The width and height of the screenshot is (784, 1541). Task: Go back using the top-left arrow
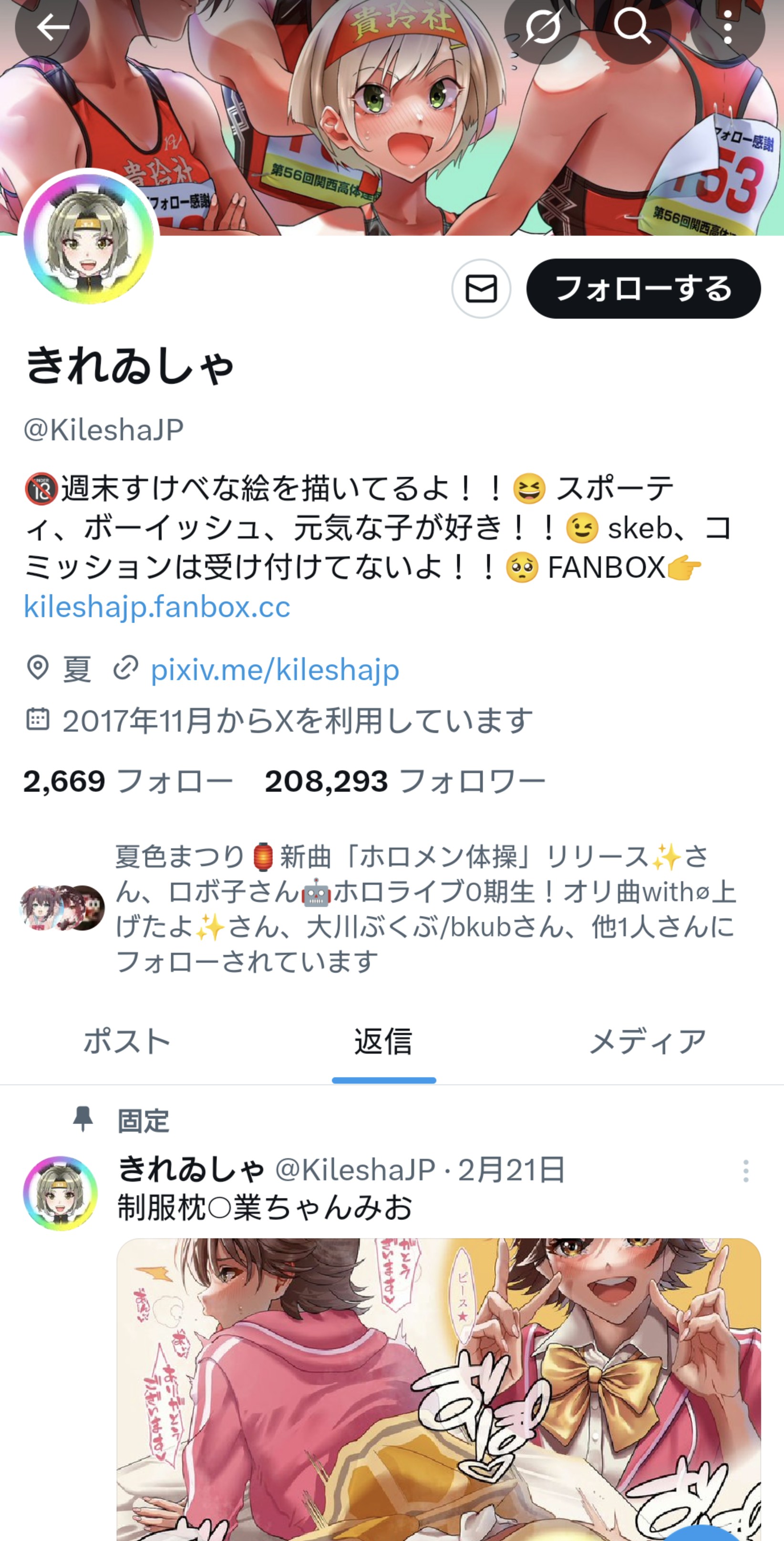pos(52,27)
